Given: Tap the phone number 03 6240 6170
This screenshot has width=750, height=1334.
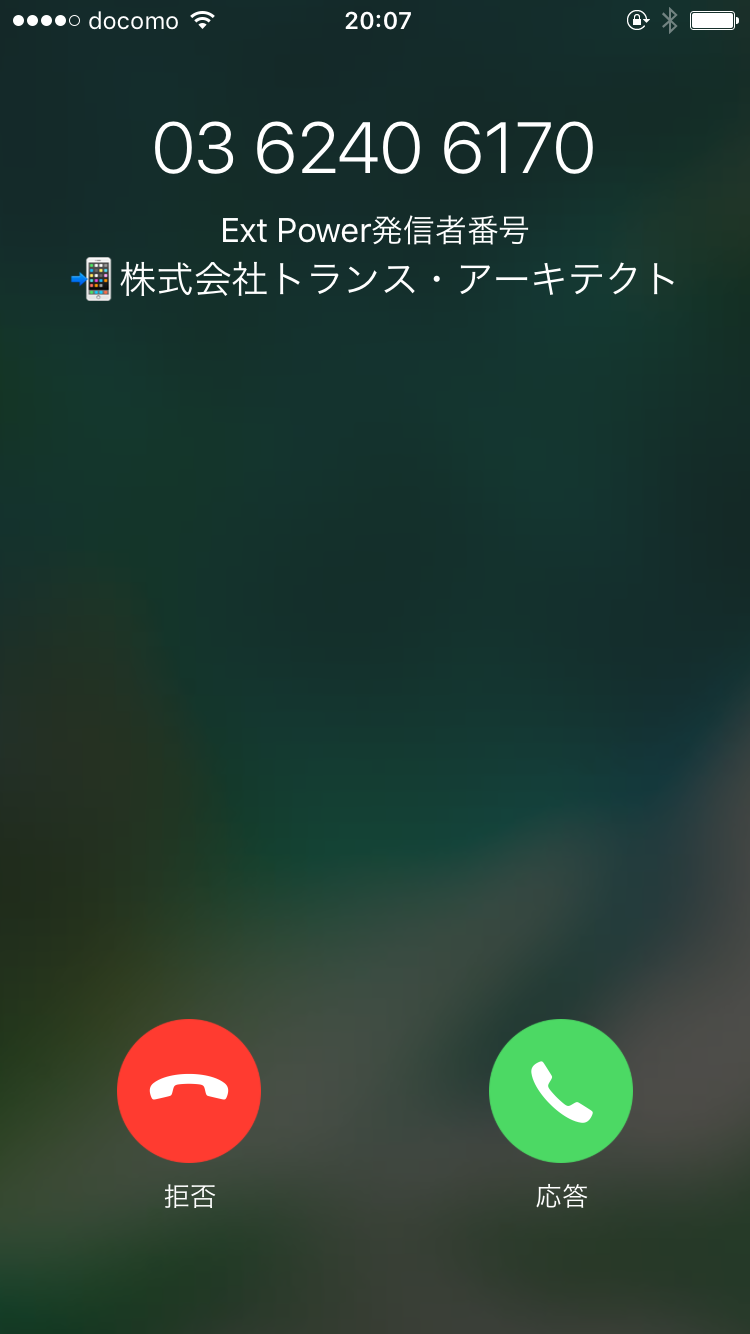Looking at the screenshot, I should pyautogui.click(x=375, y=147).
